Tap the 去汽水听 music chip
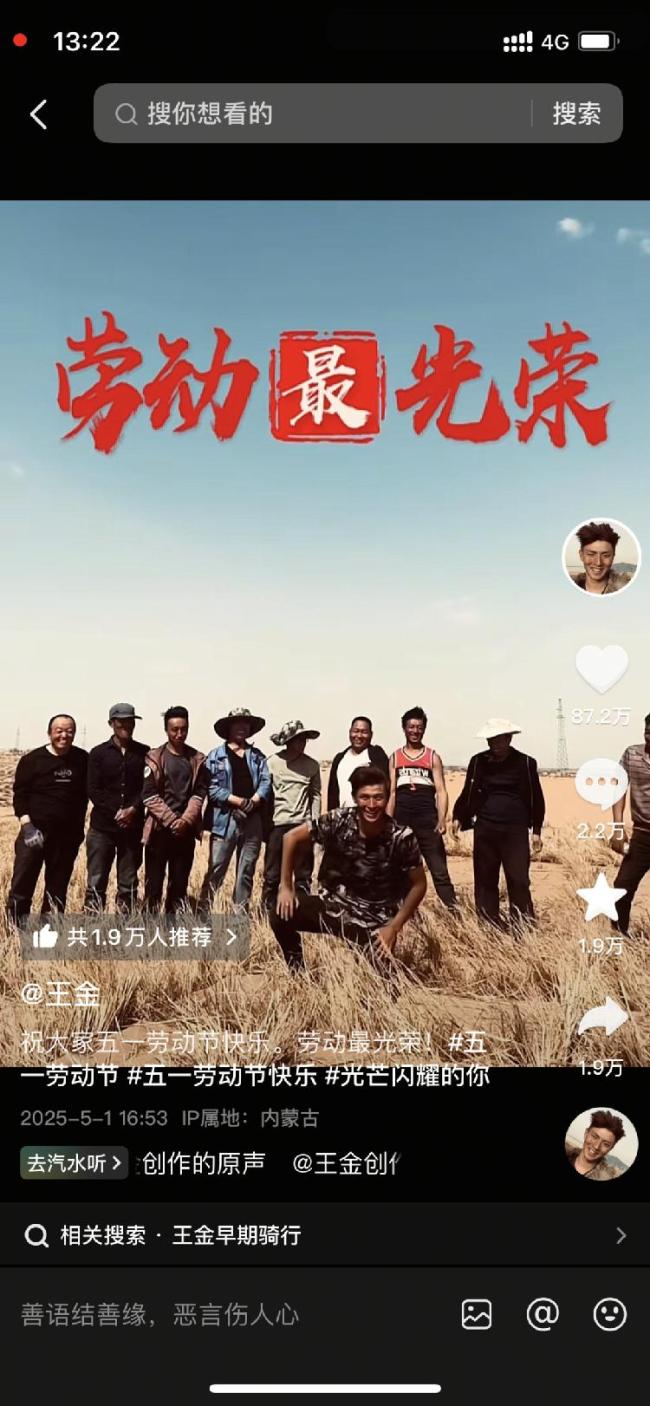The image size is (650, 1406). click(74, 1163)
